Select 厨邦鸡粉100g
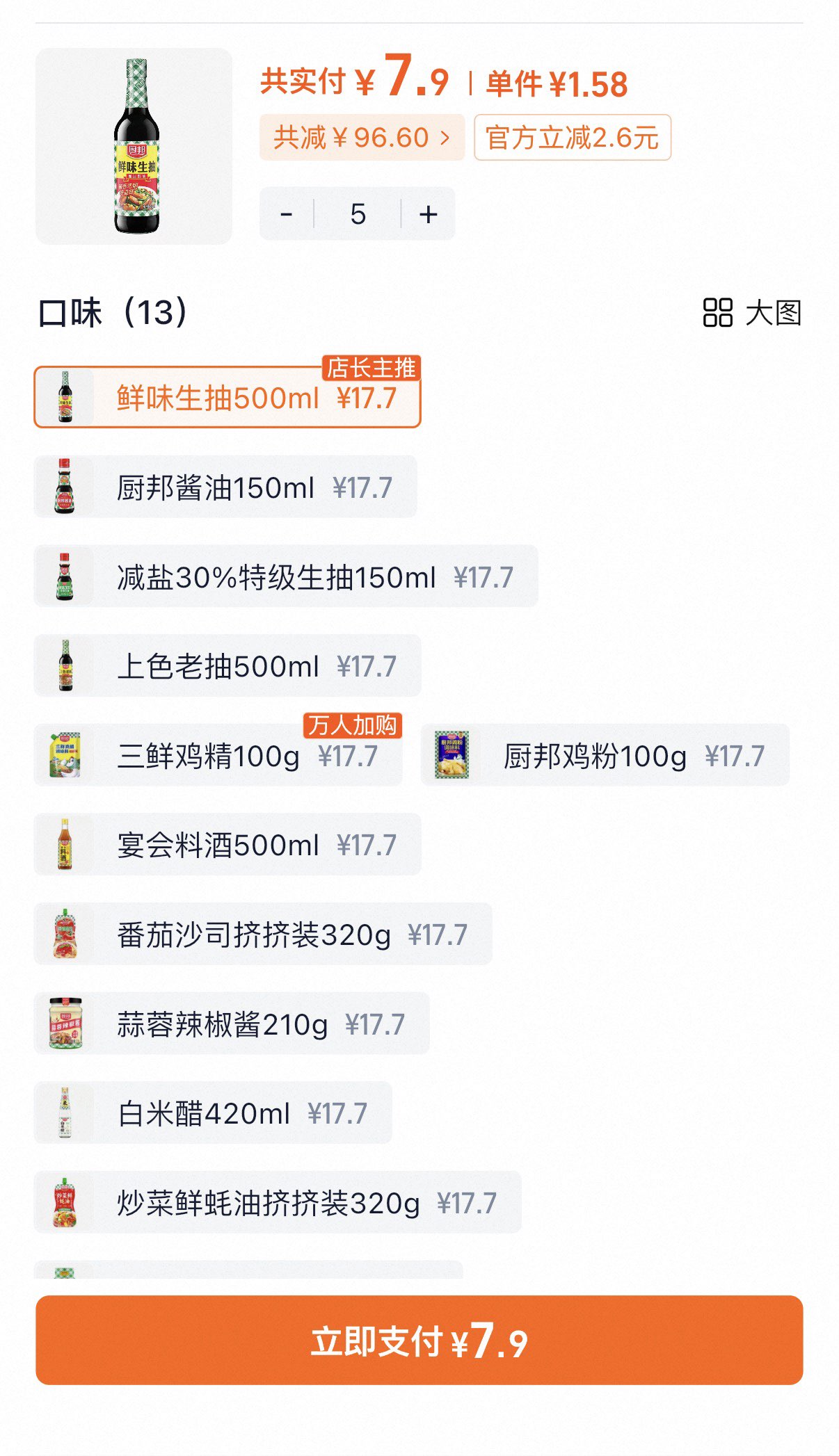 pos(605,756)
